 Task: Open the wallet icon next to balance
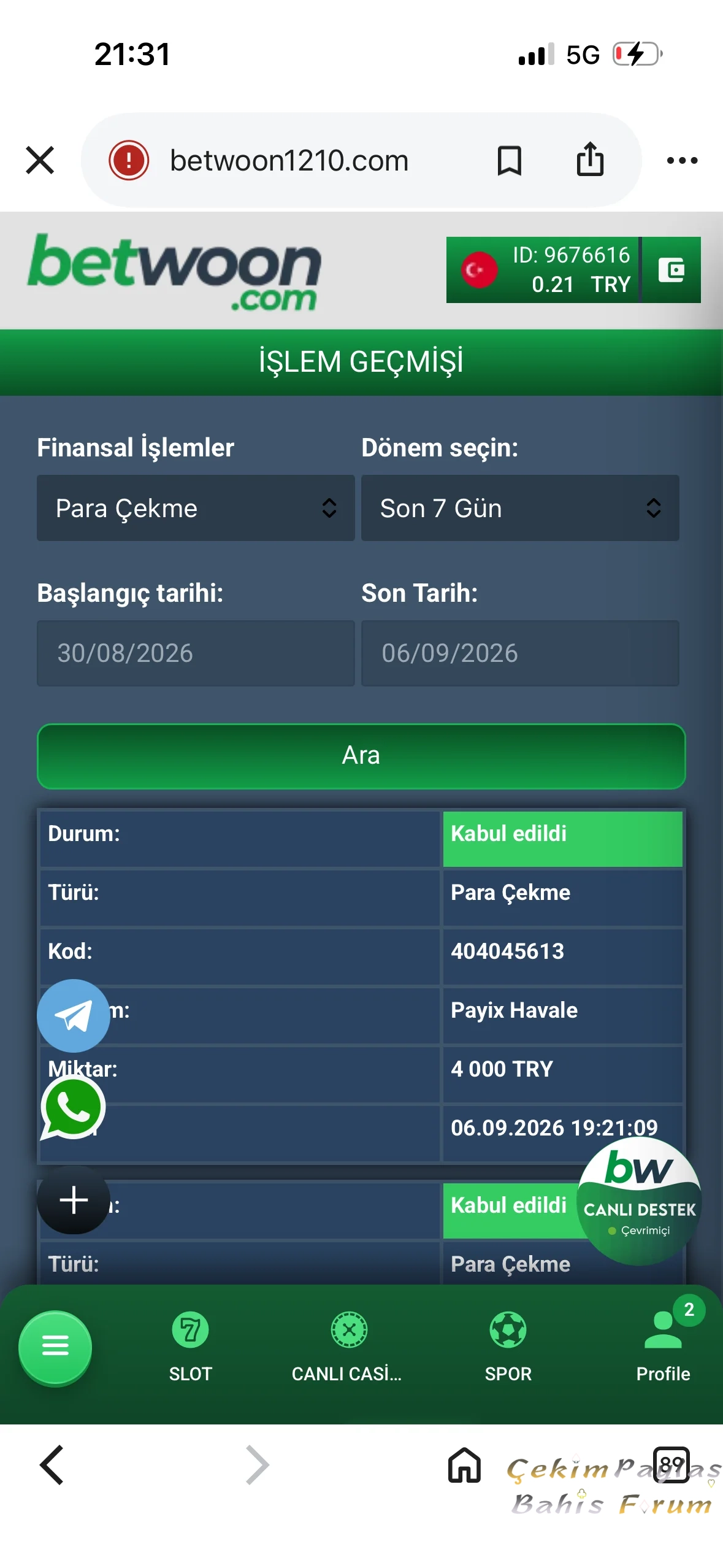pos(671,270)
